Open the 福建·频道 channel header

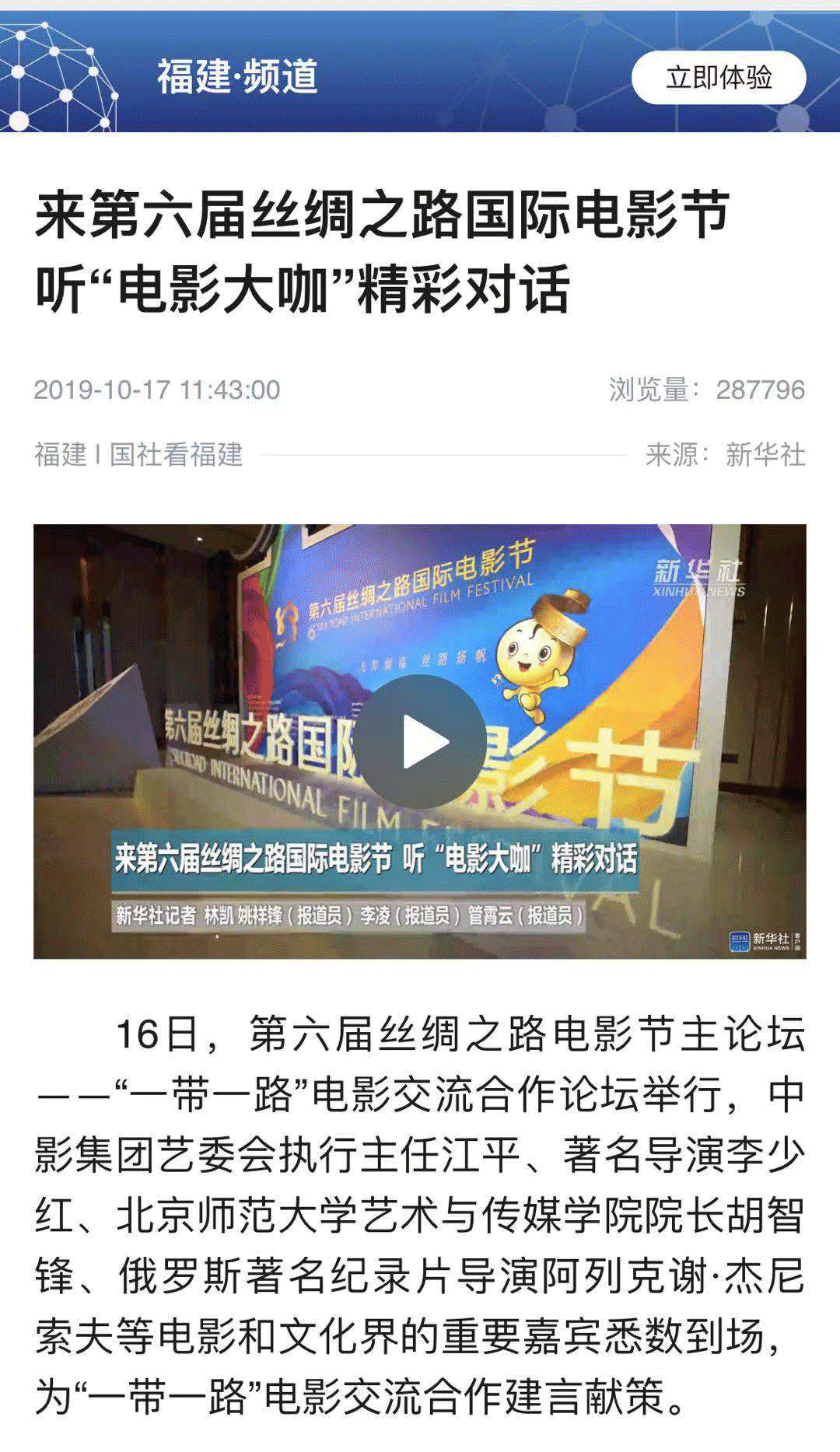(x=237, y=77)
